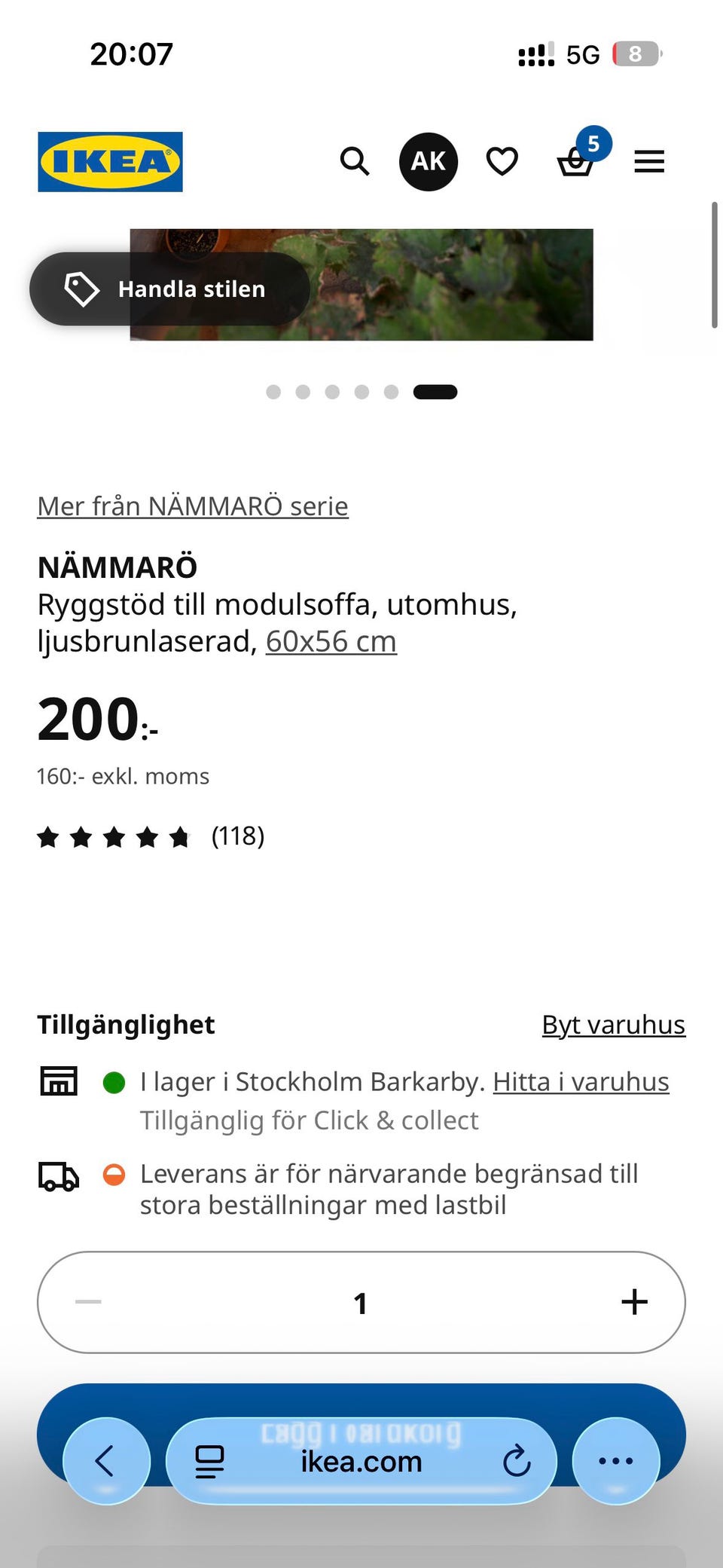
Task: Decrease quantity with the minus button
Action: pyautogui.click(x=88, y=1302)
